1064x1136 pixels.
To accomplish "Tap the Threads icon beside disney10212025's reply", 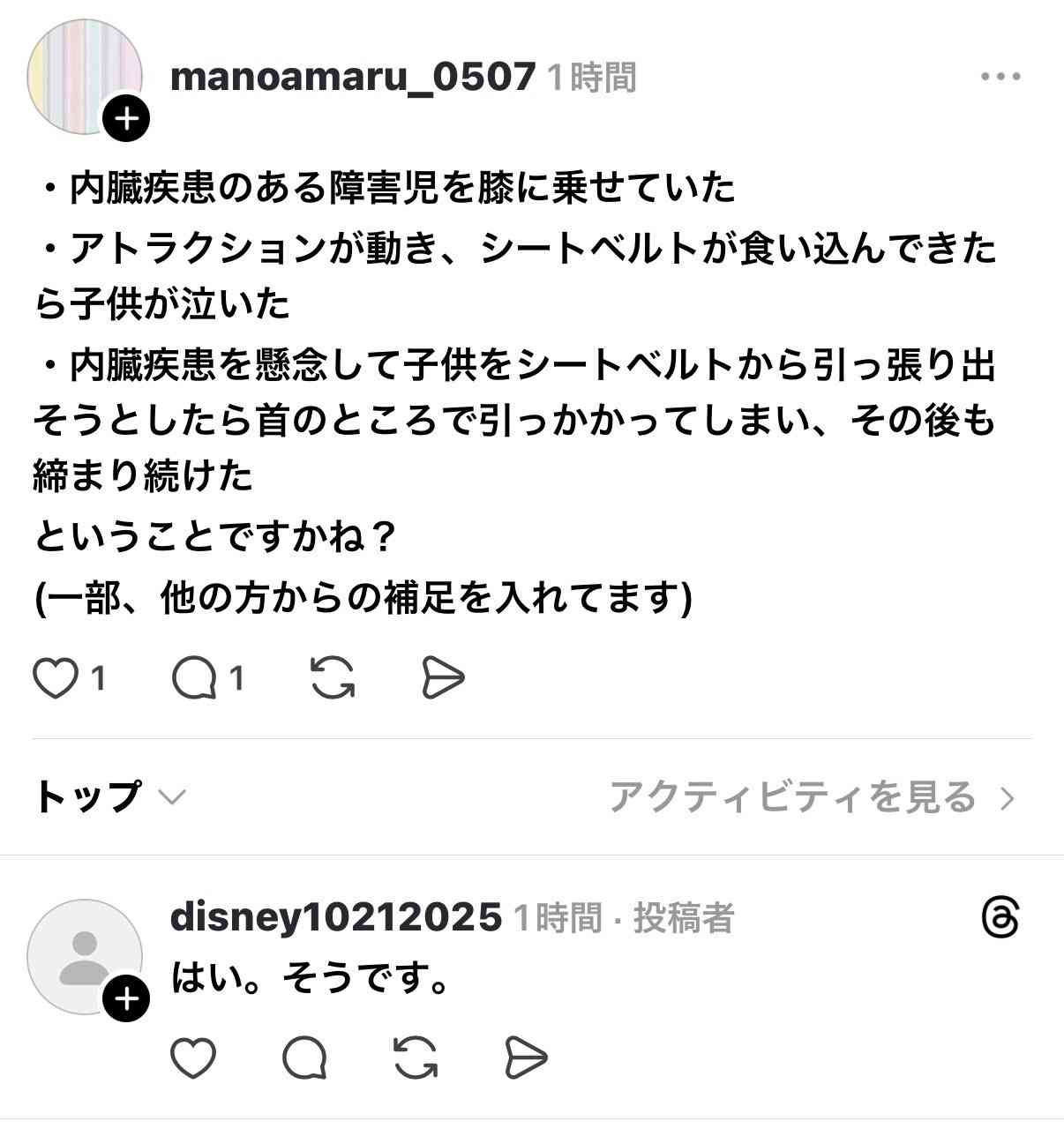I will pyautogui.click(x=1000, y=919).
